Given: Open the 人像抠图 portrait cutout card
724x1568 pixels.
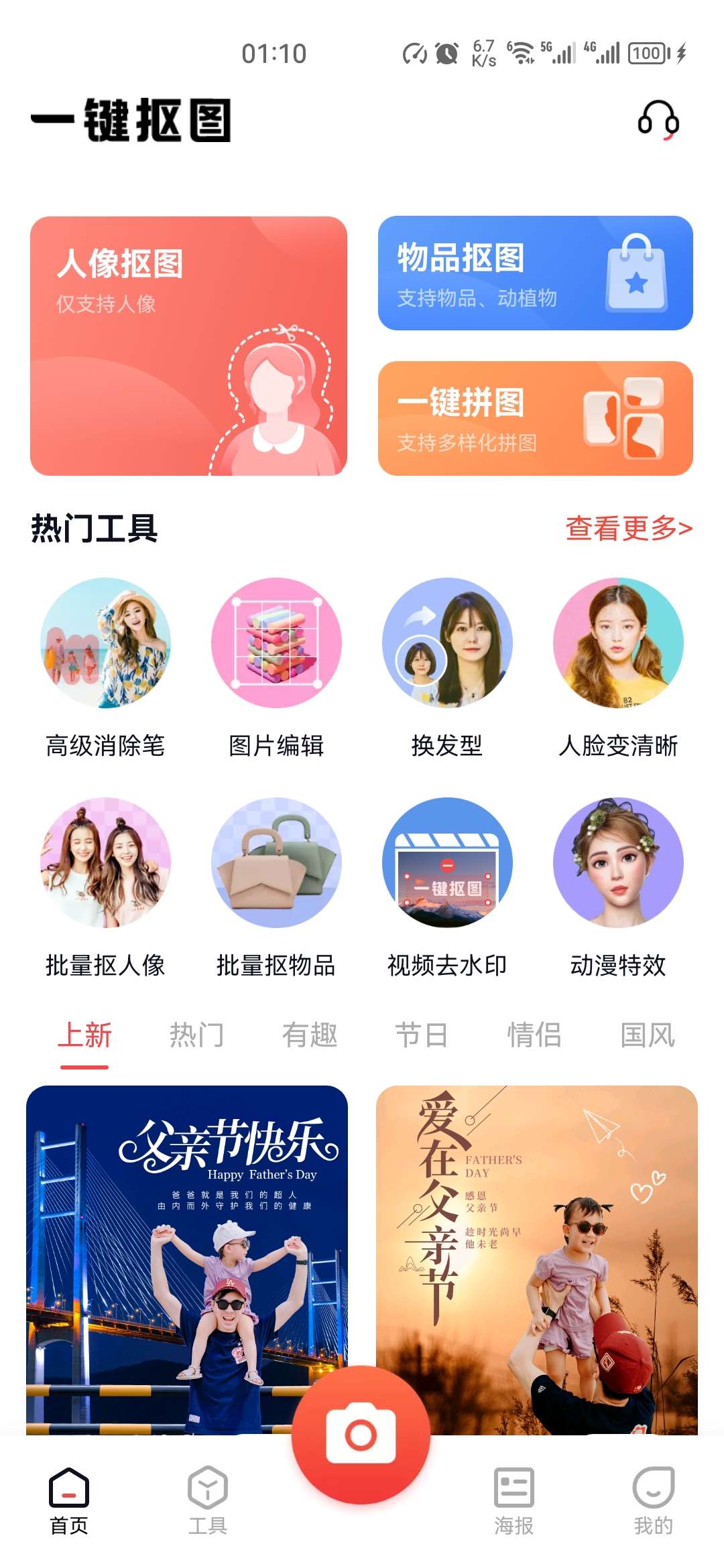Looking at the screenshot, I should pos(188,346).
